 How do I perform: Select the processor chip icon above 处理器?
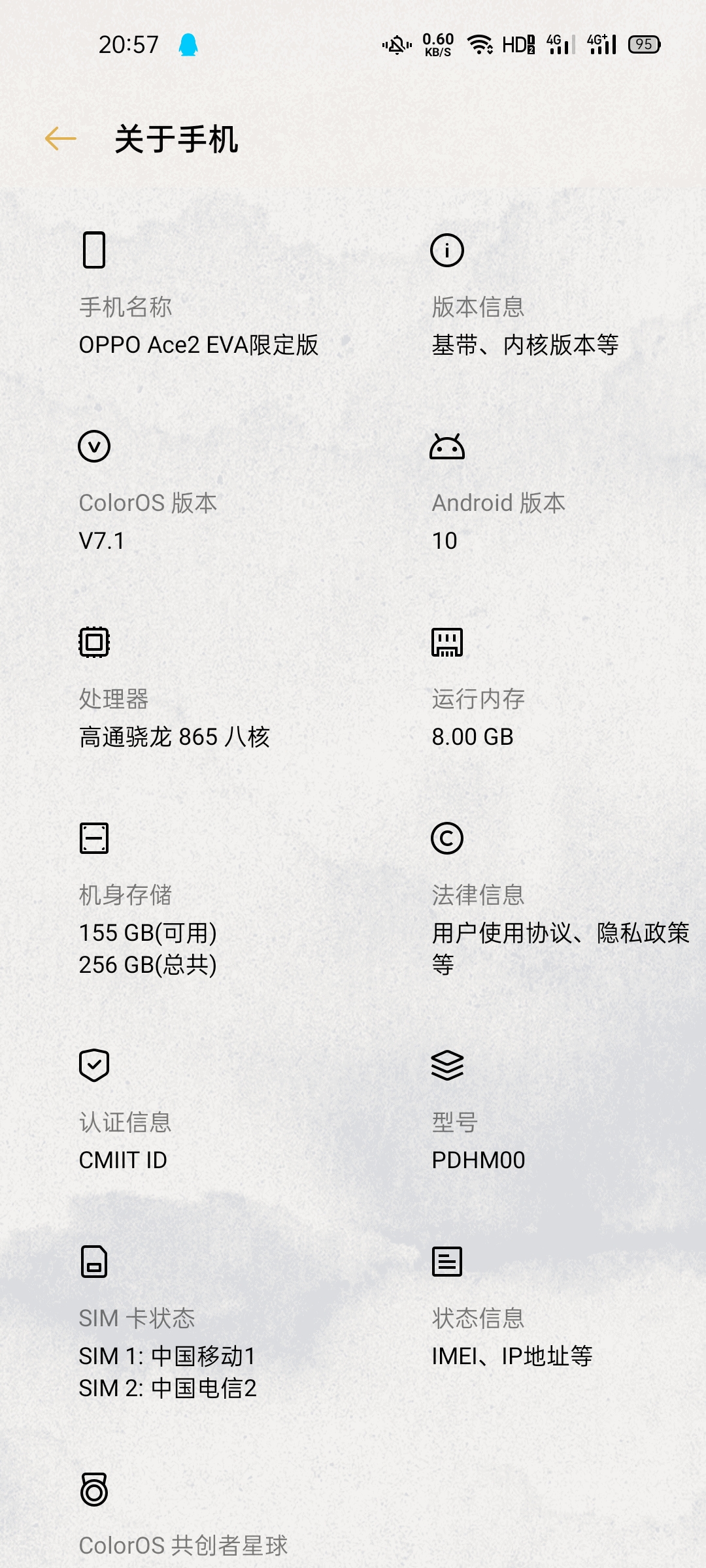pos(93,643)
